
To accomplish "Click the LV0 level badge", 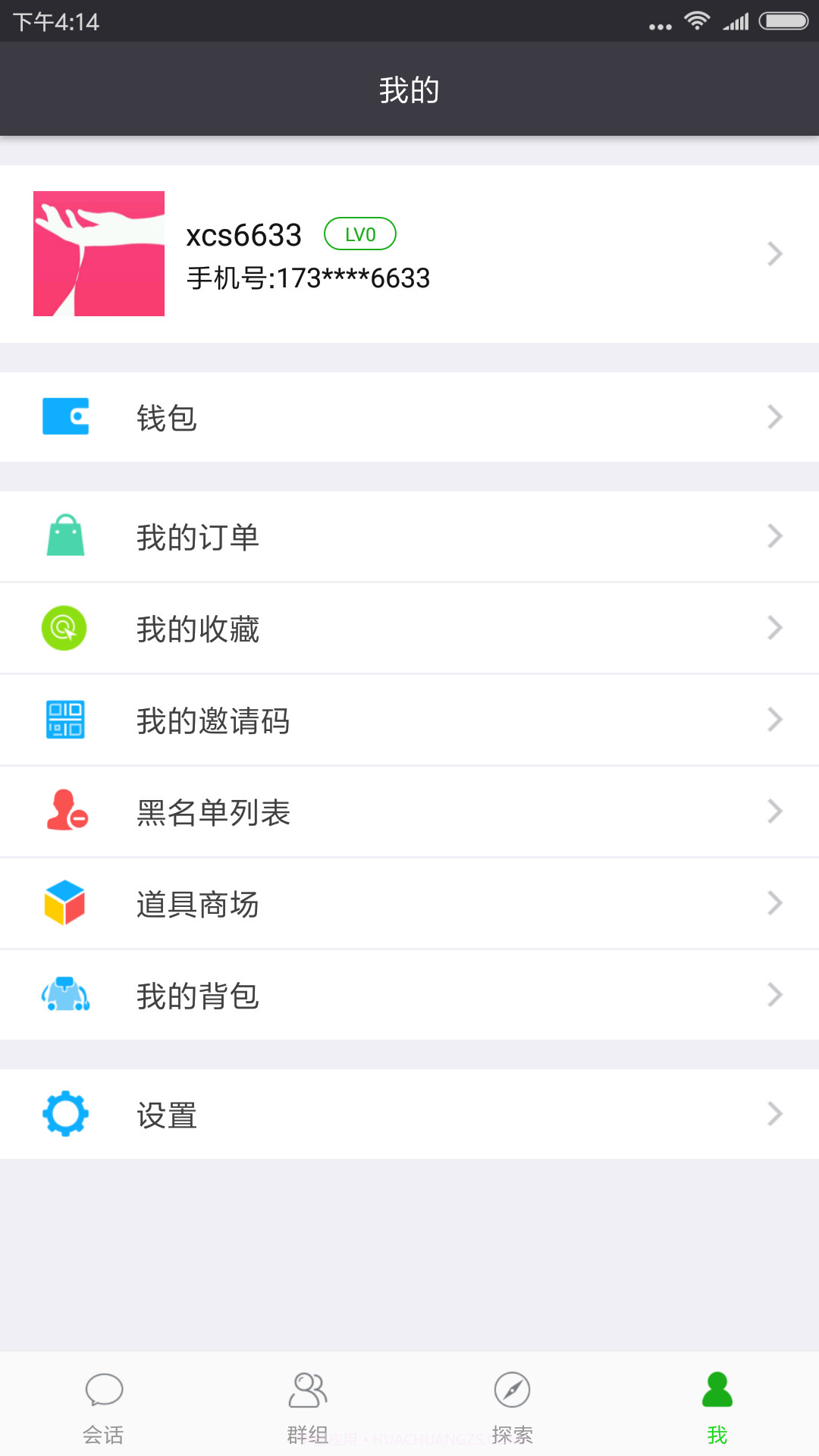I will click(x=360, y=234).
